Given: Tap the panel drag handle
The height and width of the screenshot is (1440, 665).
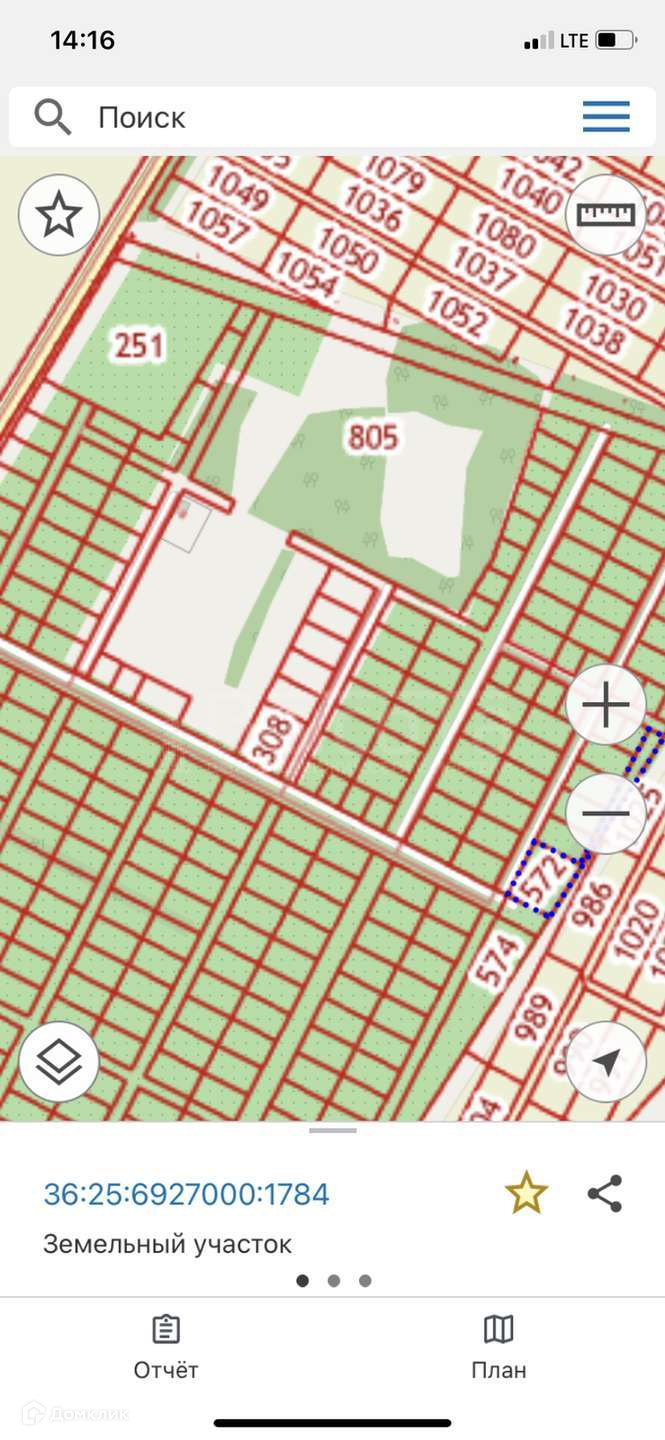Looking at the screenshot, I should click(333, 1131).
